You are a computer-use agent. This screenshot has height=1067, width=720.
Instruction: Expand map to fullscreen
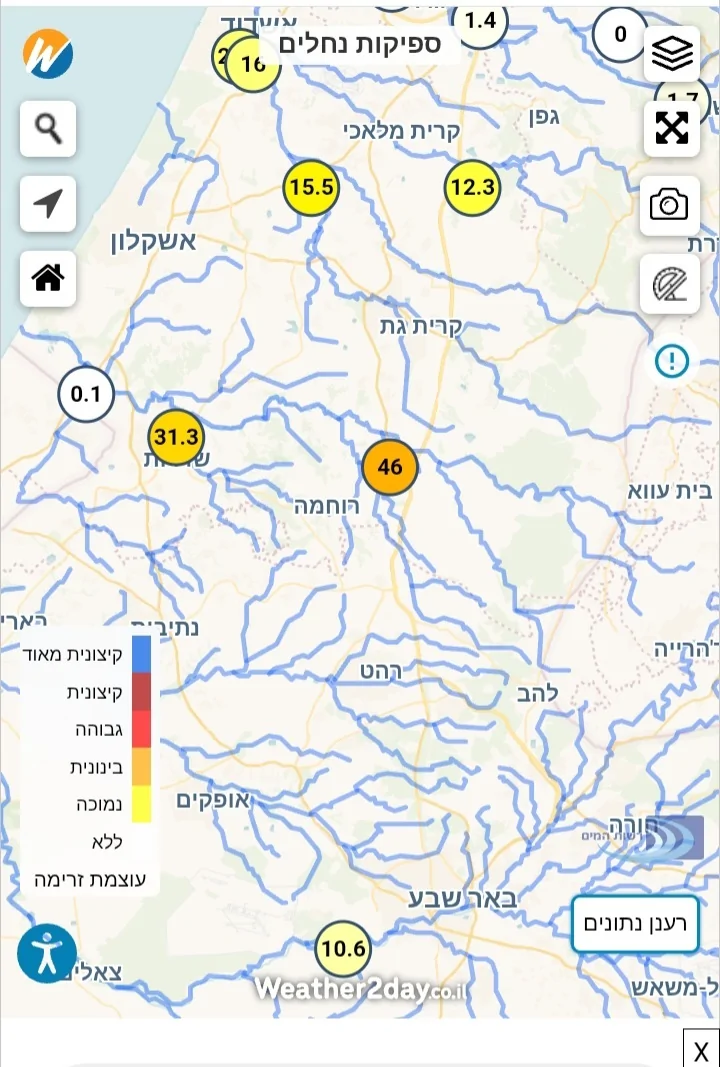click(x=671, y=129)
